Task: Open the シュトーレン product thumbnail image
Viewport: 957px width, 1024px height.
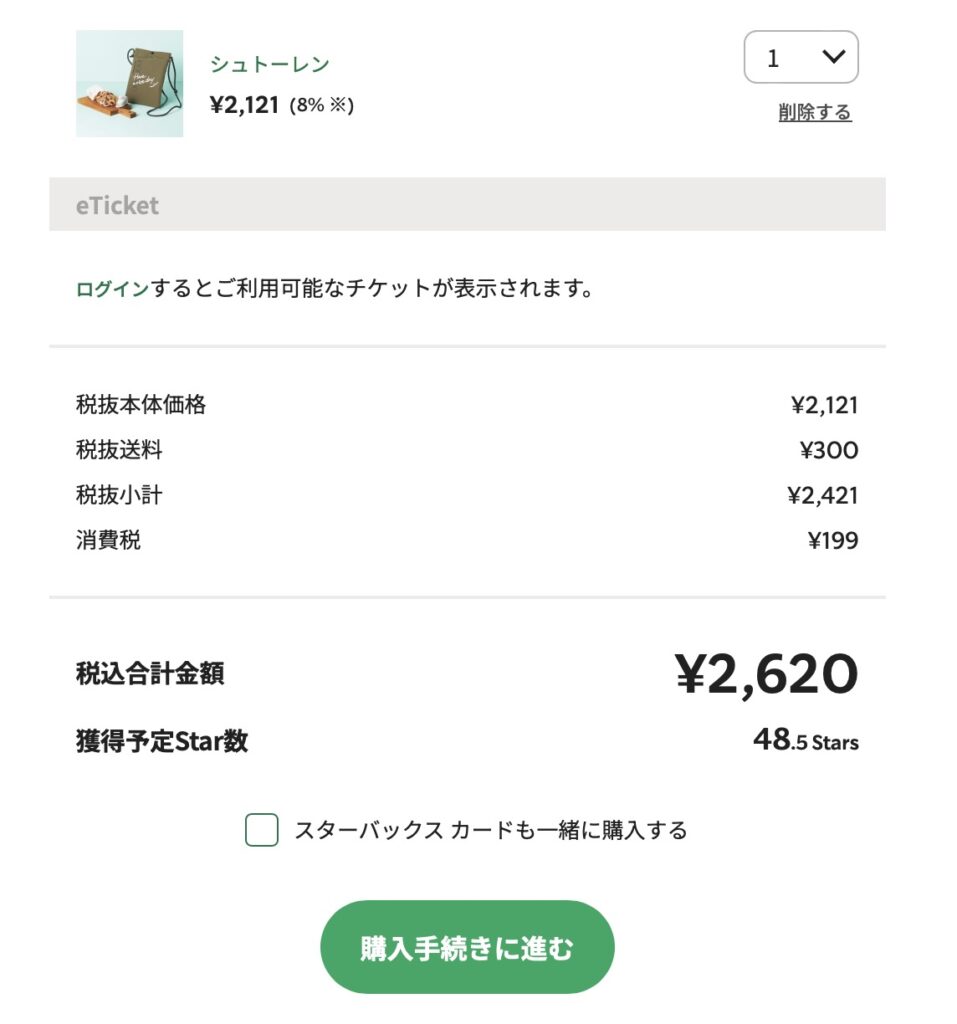Action: [x=130, y=82]
